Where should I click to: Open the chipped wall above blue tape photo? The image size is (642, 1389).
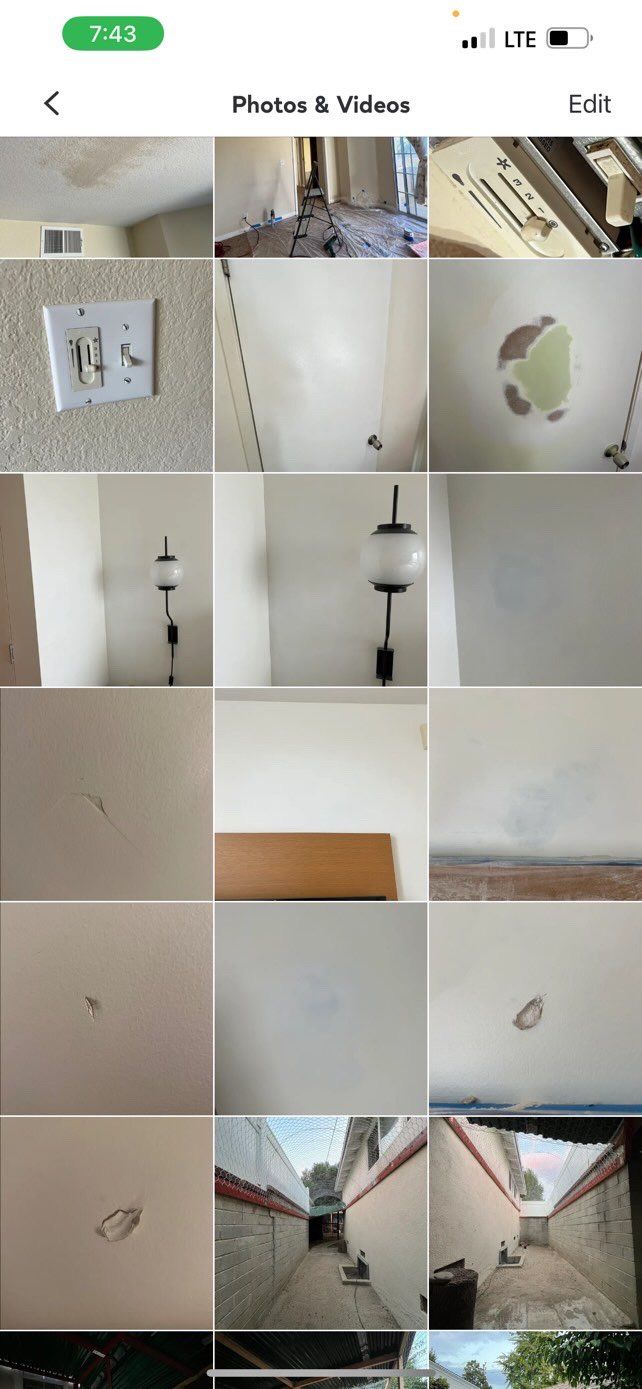[x=535, y=1008]
